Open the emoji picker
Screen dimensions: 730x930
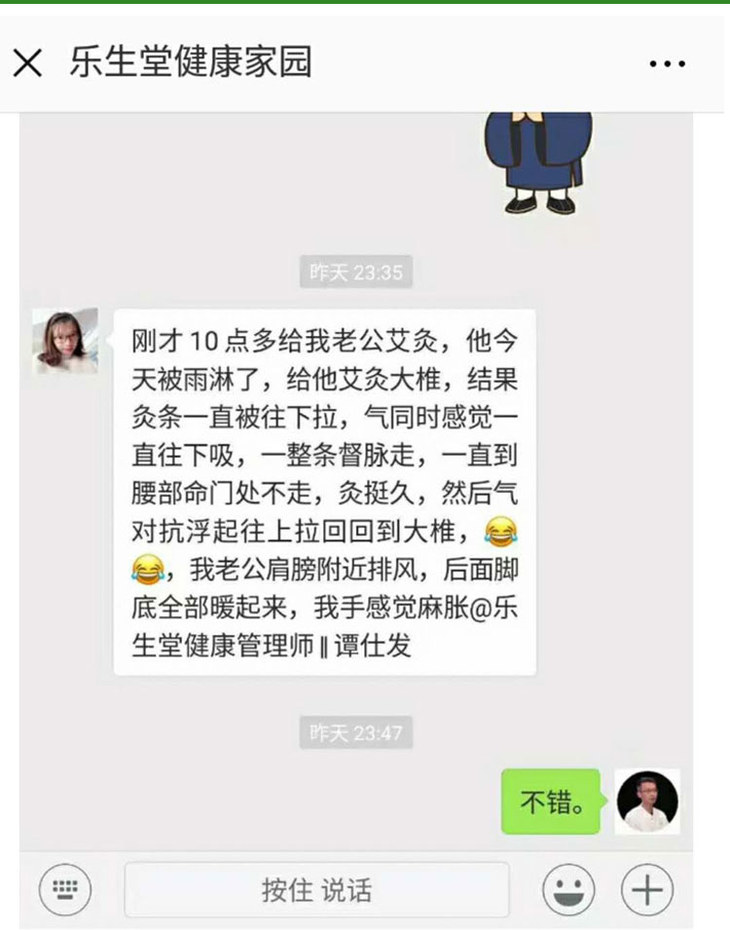[x=569, y=890]
